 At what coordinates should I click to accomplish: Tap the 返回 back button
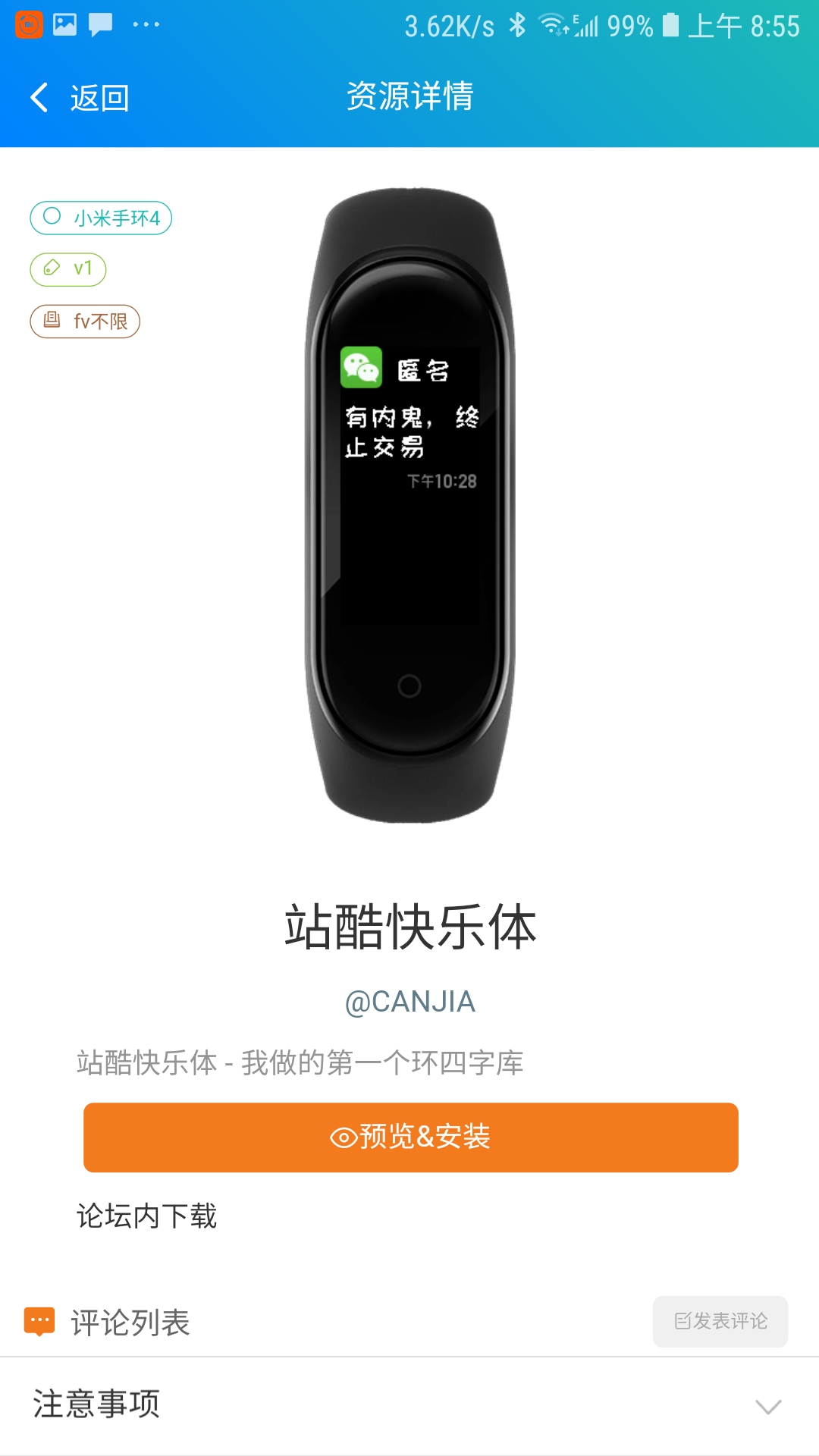pyautogui.click(x=80, y=98)
